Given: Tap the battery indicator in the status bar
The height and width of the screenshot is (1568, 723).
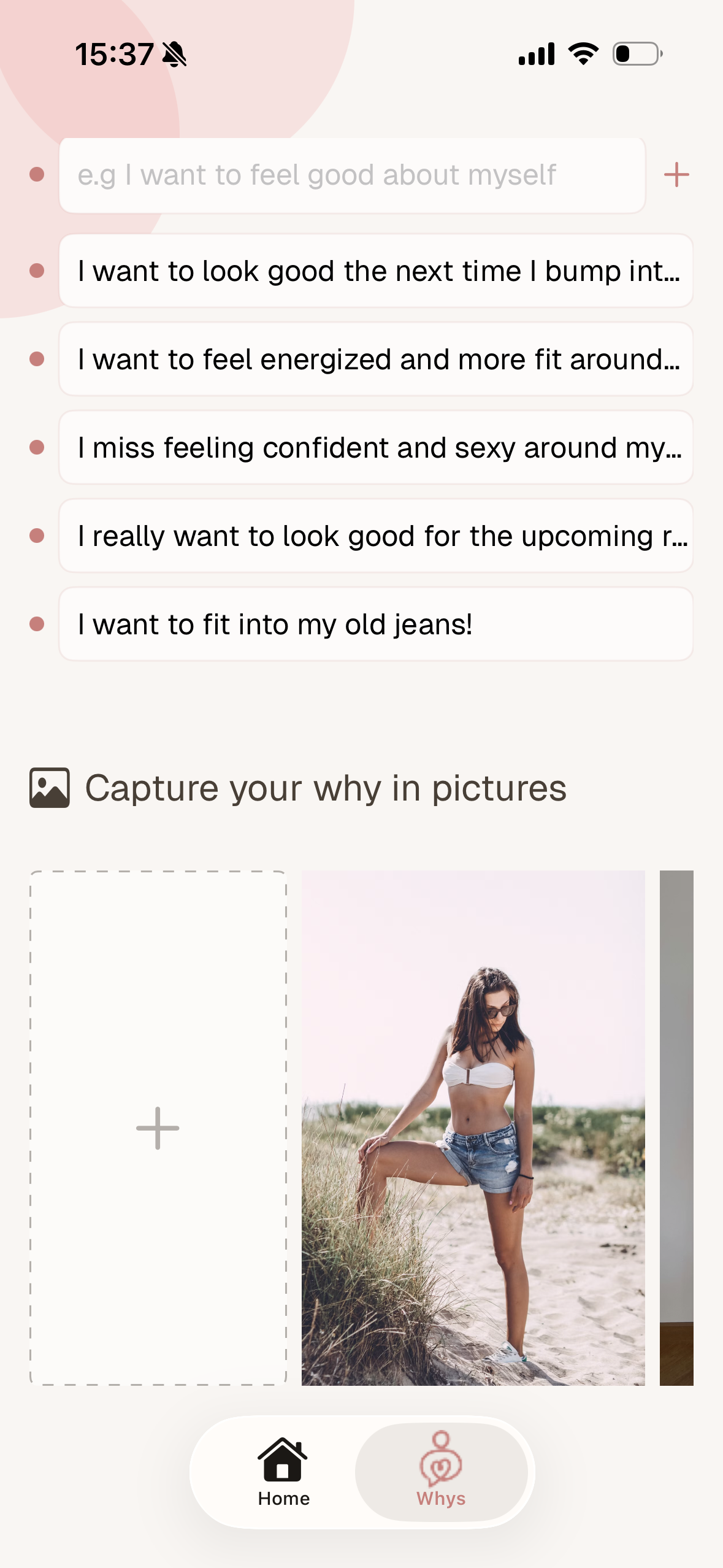Looking at the screenshot, I should 636,55.
